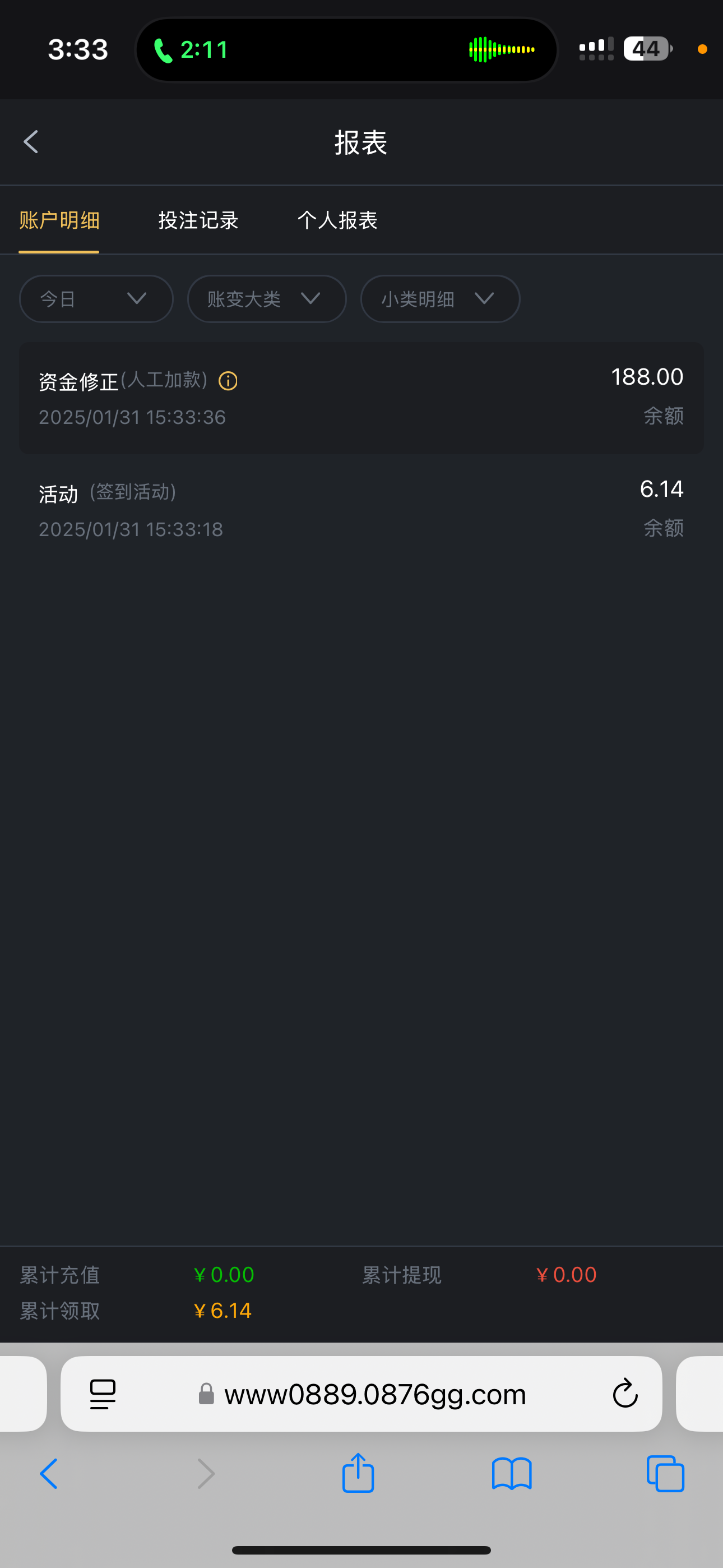
Task: Open the 个人报表 tab
Action: click(337, 220)
